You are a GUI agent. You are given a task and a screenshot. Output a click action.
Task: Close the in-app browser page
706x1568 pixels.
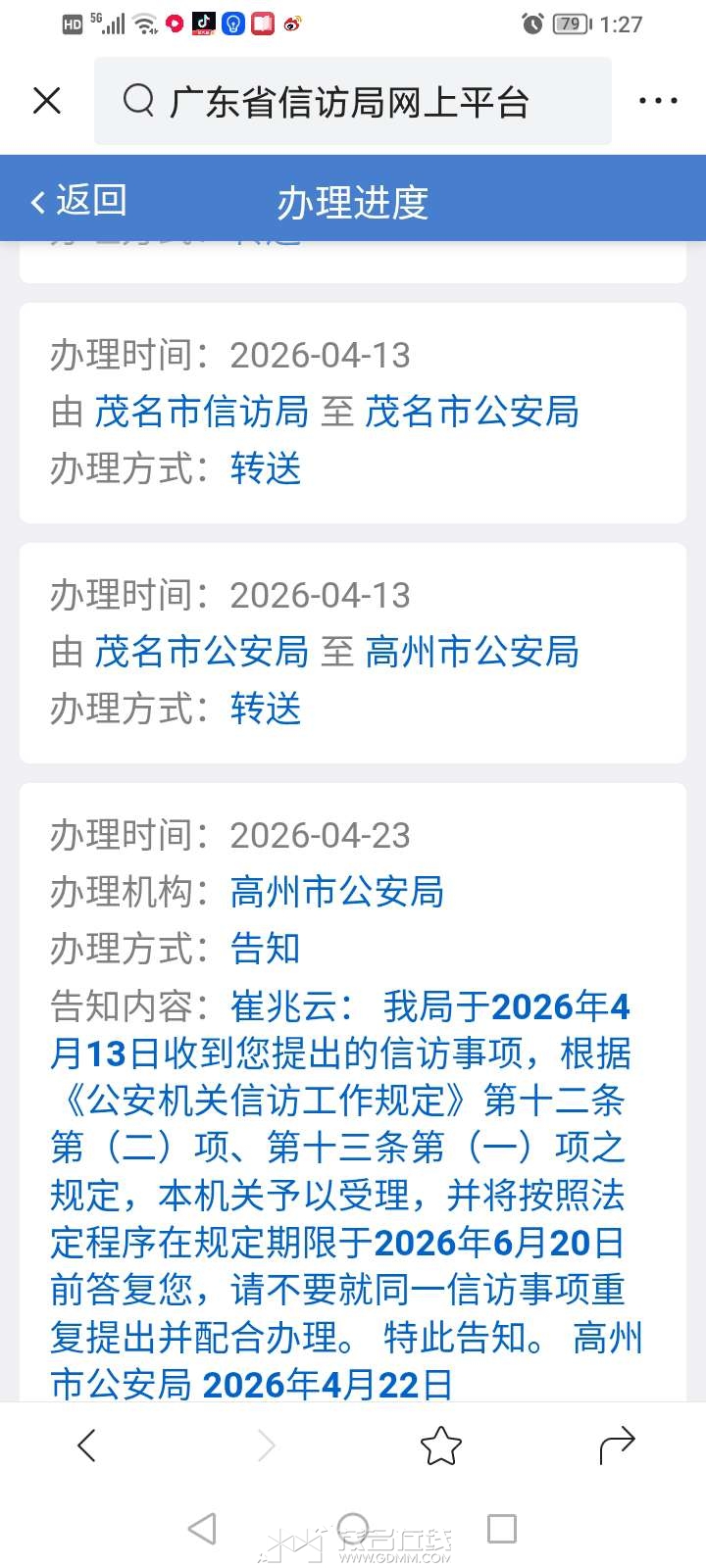point(47,101)
